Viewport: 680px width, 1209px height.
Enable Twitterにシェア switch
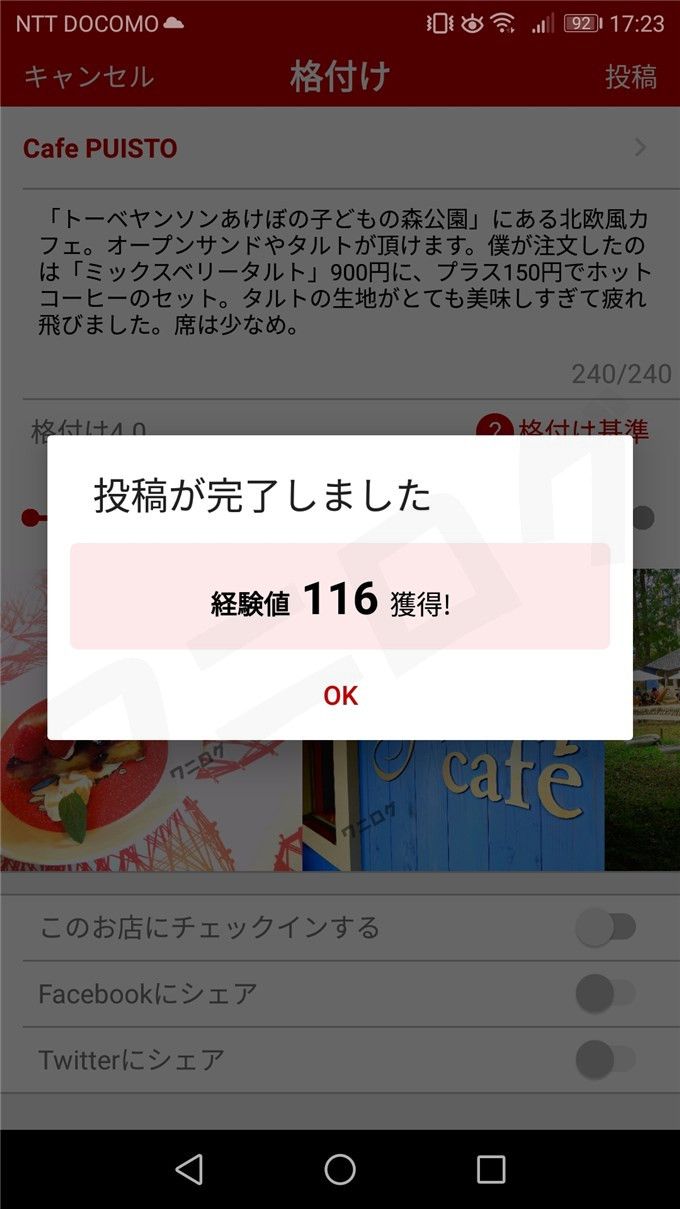pos(606,1060)
